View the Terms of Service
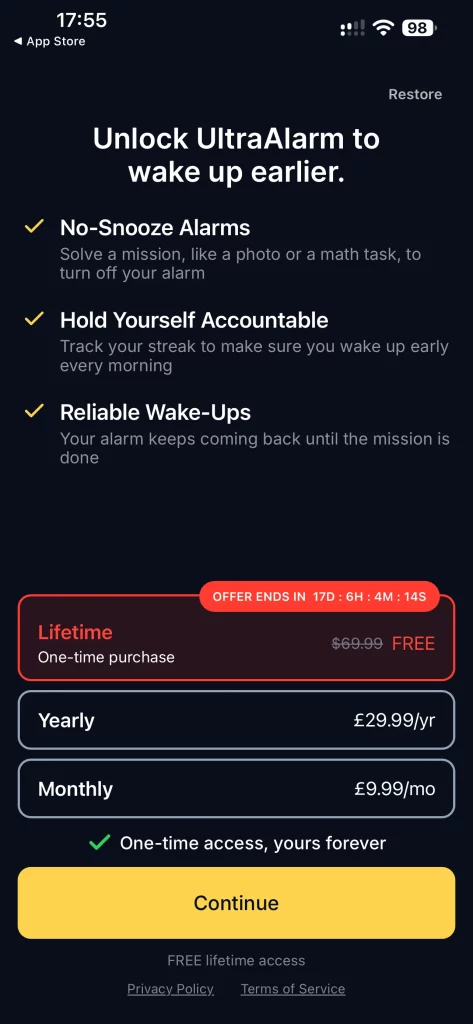This screenshot has width=473, height=1024. (293, 989)
